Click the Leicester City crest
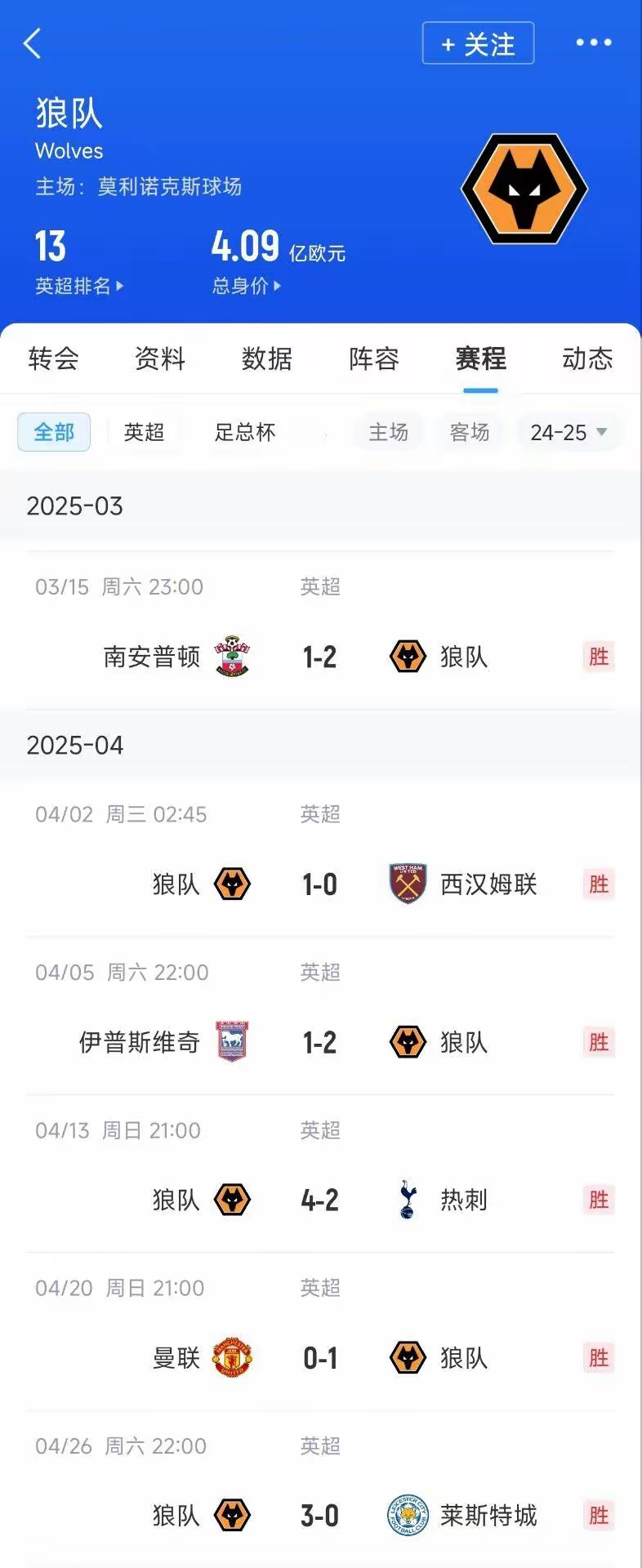 coord(406,1515)
